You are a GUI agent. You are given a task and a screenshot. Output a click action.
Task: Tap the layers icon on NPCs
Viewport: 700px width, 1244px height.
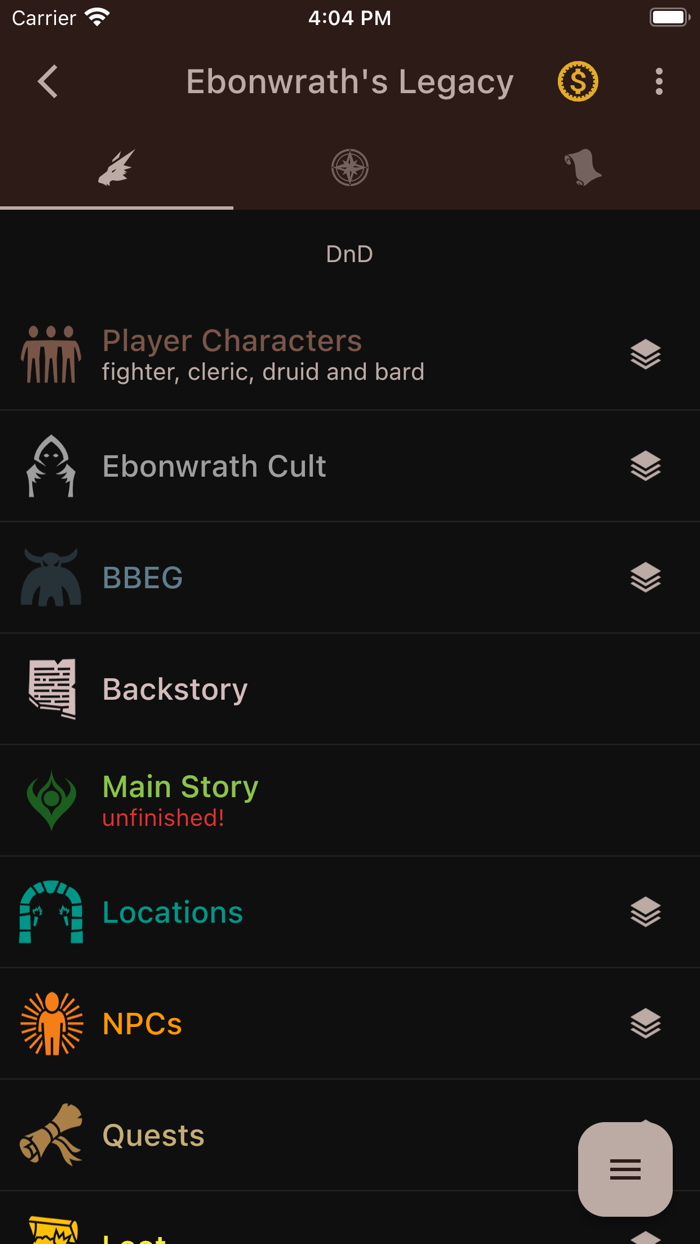coord(645,1024)
